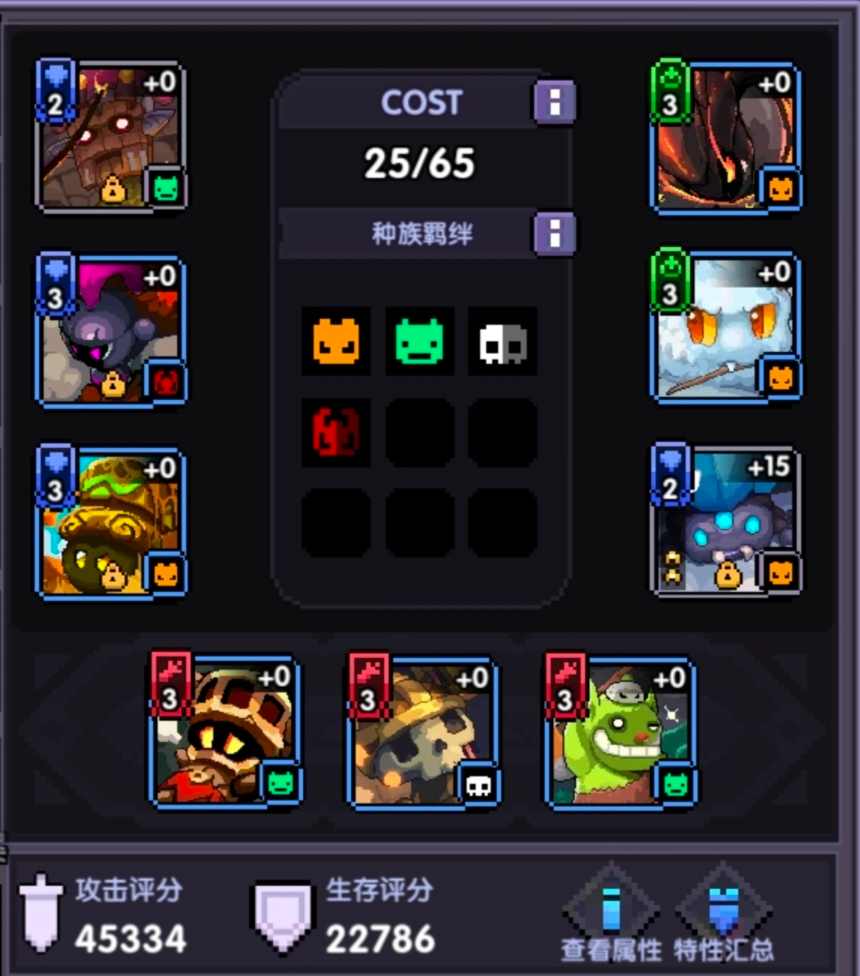This screenshot has height=976, width=860.
Task: Select the helmeted knight attack card
Action: pyautogui.click(x=225, y=732)
